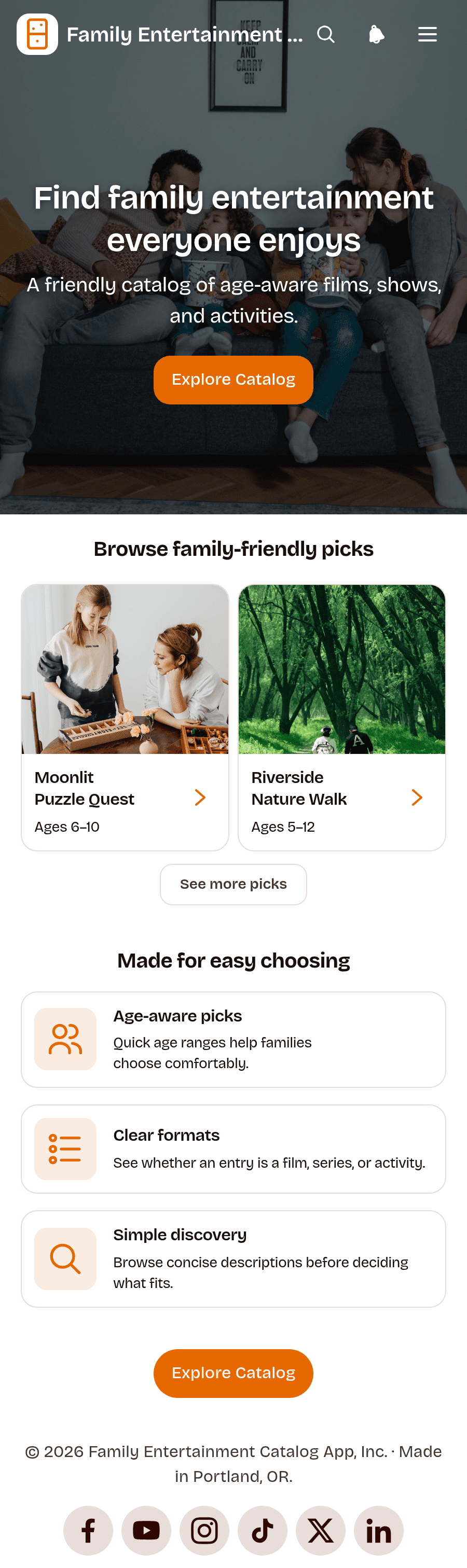This screenshot has height=1568, width=467.
Task: Open the TikTok profile
Action: coord(263,1531)
